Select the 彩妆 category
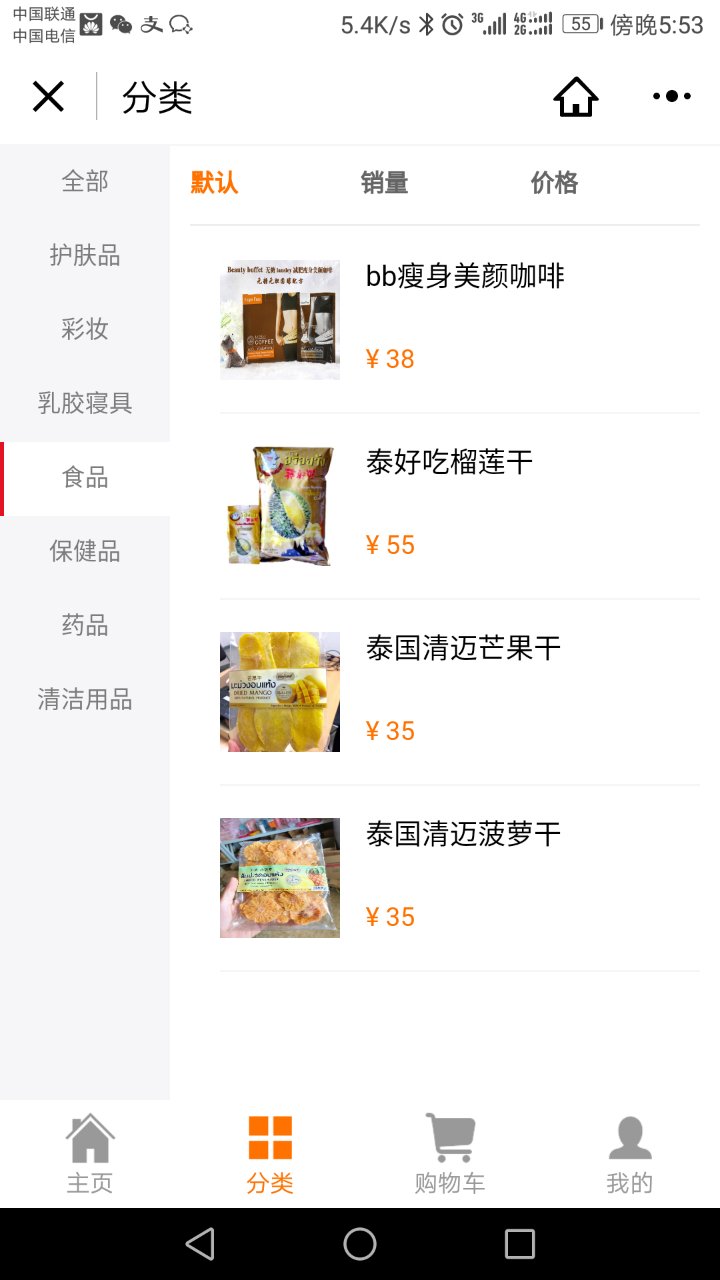The height and width of the screenshot is (1280, 720). tap(85, 329)
